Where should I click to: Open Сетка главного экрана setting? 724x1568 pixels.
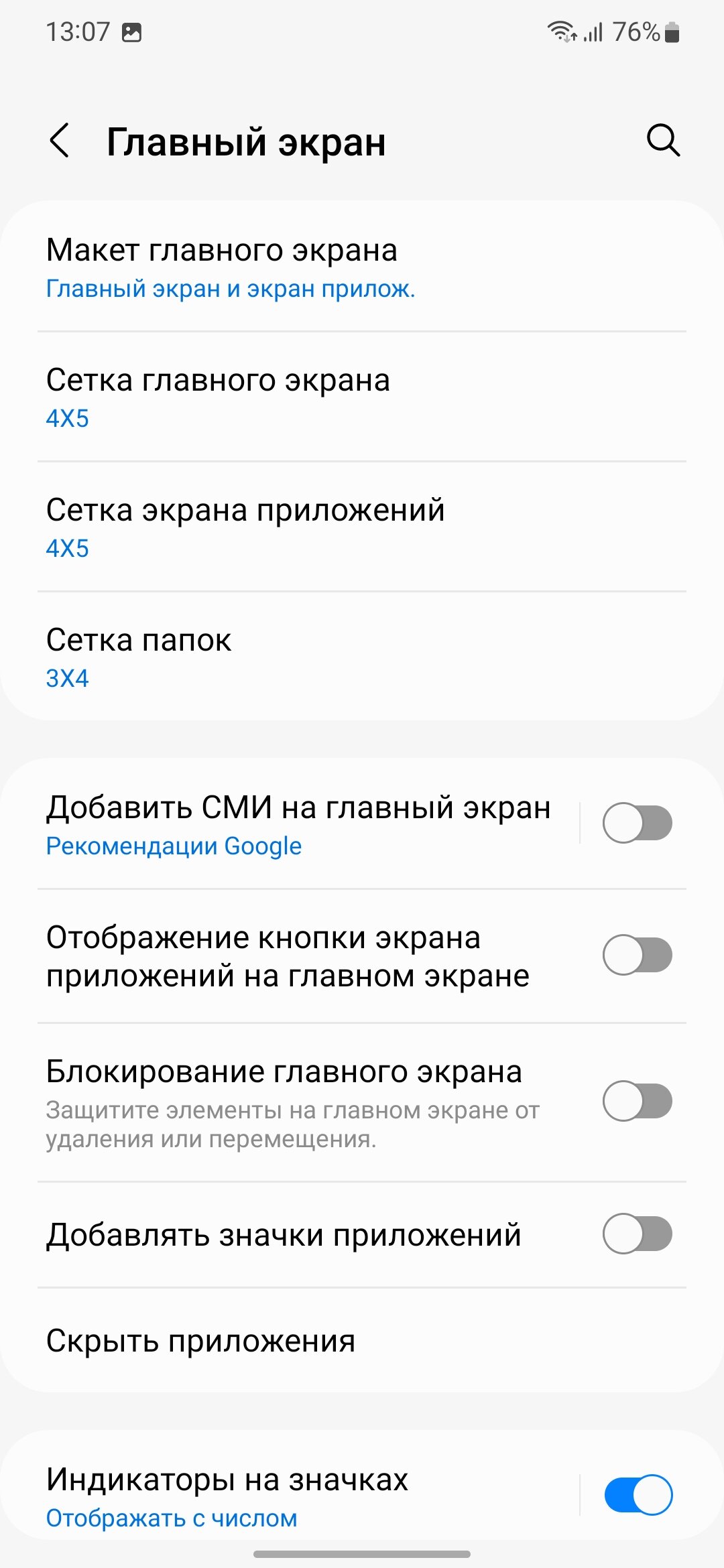[362, 397]
